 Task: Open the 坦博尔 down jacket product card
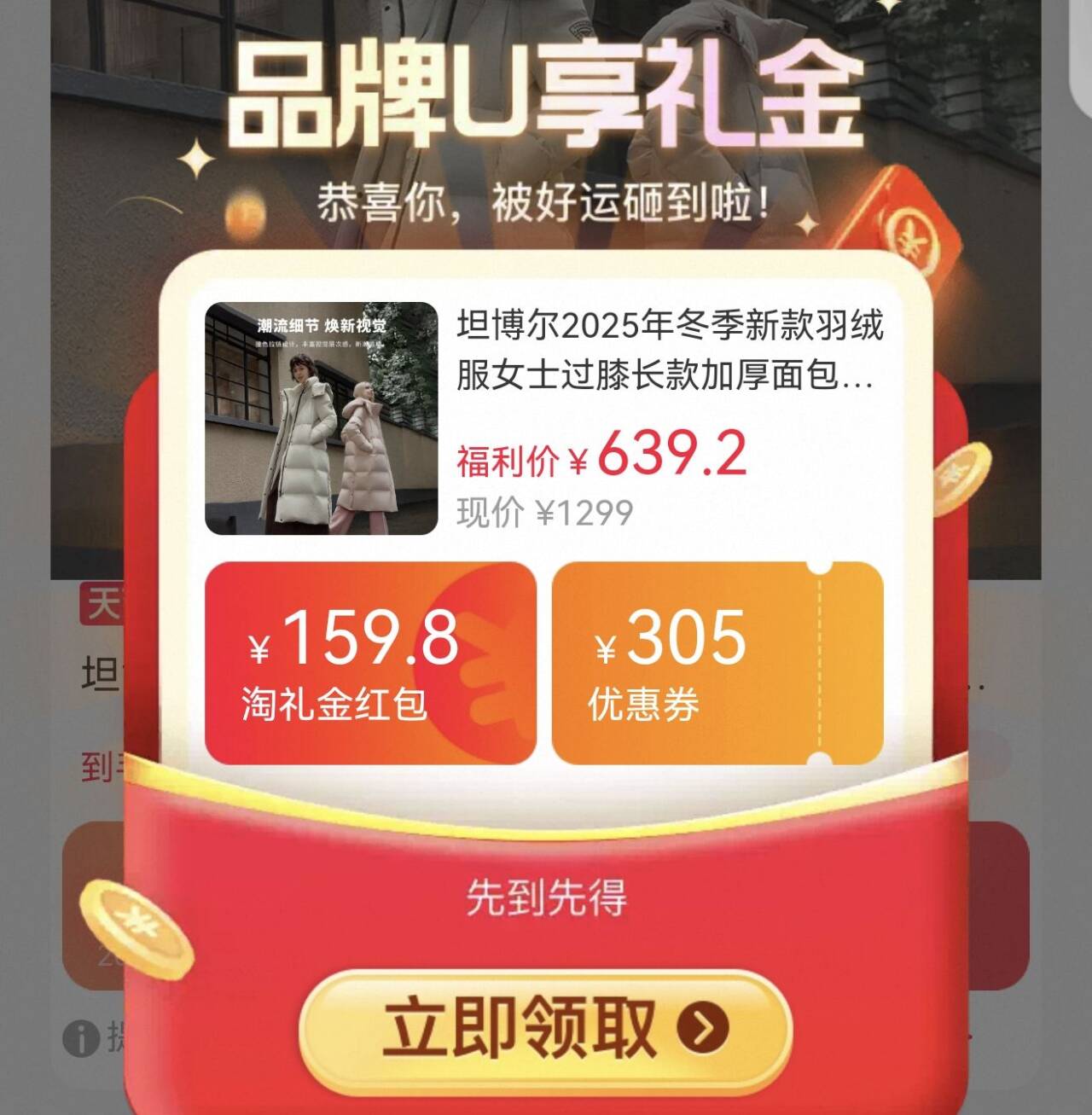pyautogui.click(x=544, y=418)
